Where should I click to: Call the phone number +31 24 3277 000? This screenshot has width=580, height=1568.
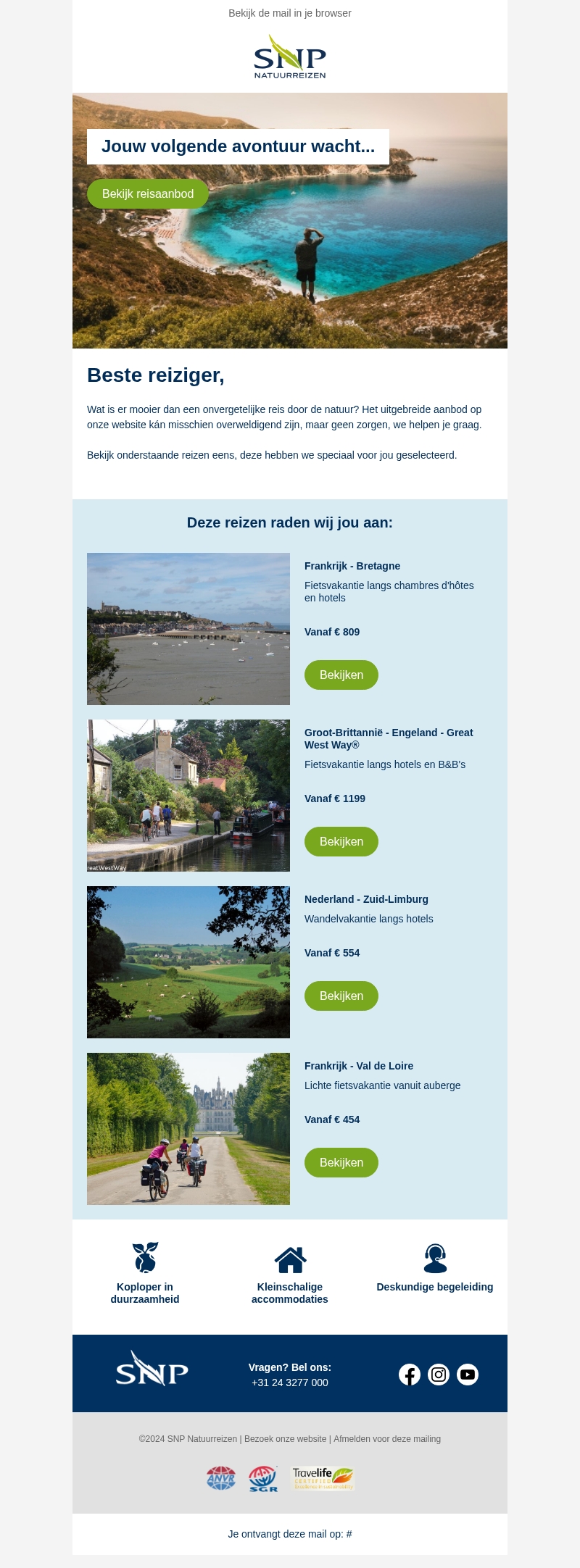point(290,1383)
